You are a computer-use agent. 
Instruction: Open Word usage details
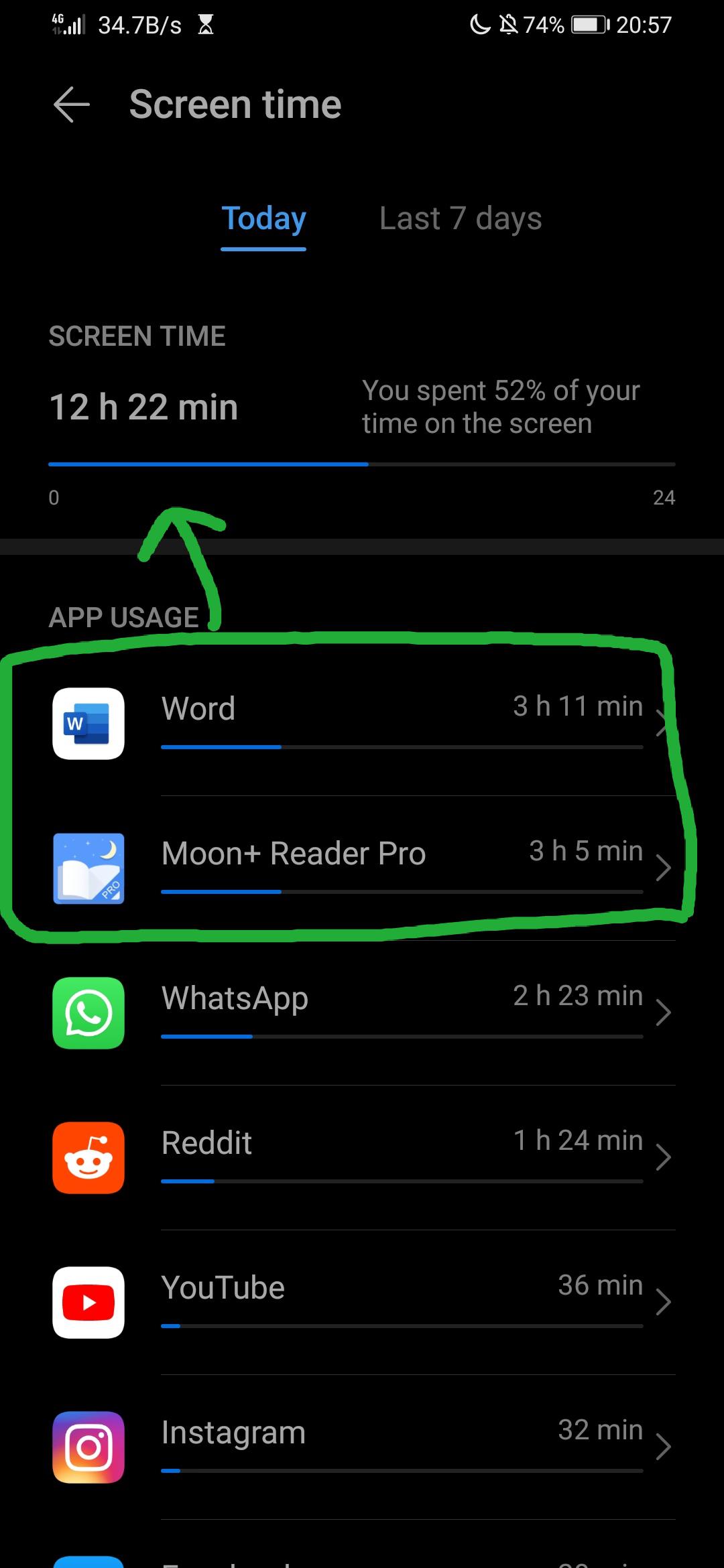pyautogui.click(x=362, y=724)
